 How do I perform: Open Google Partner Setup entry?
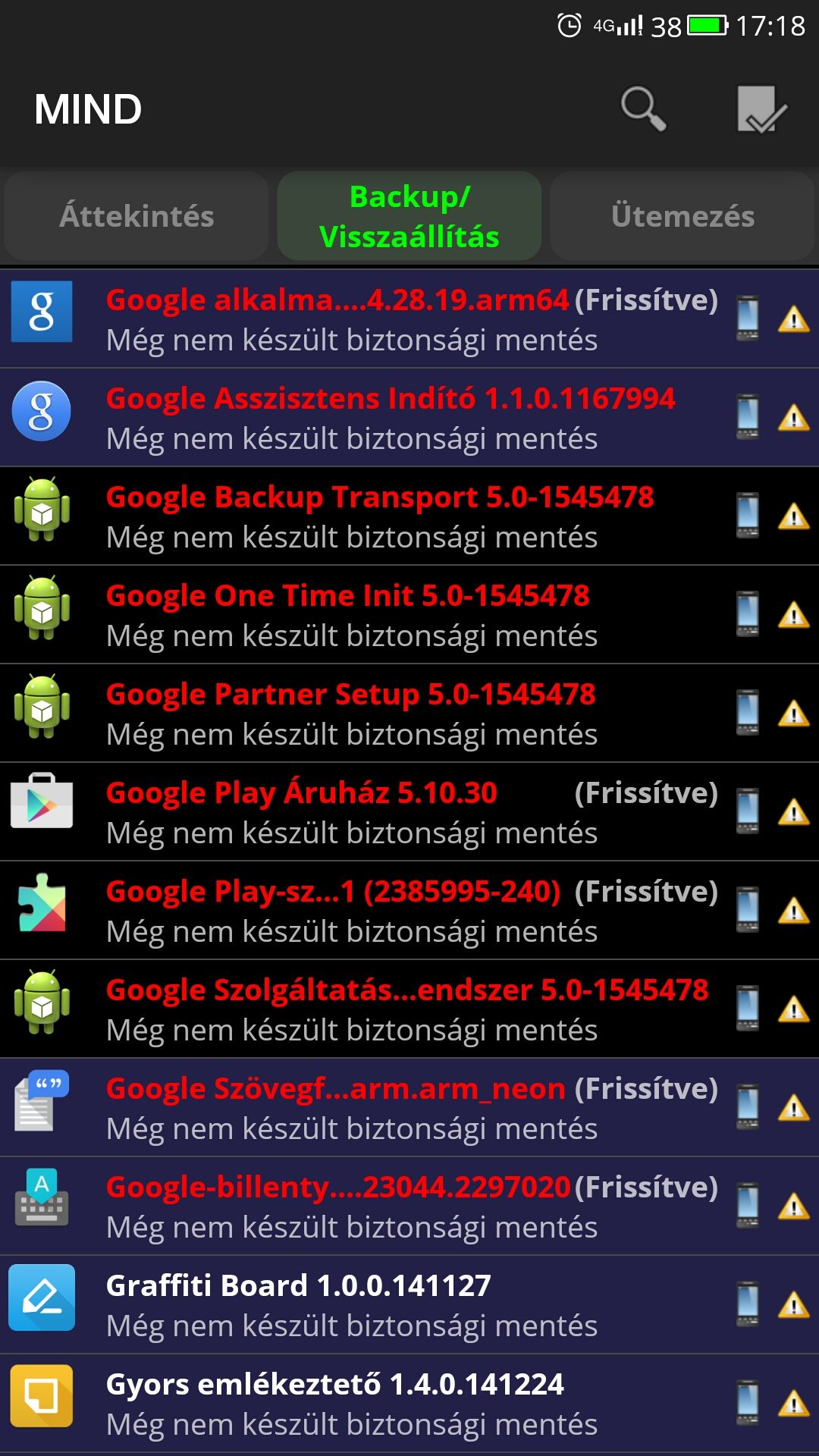pos(409,714)
